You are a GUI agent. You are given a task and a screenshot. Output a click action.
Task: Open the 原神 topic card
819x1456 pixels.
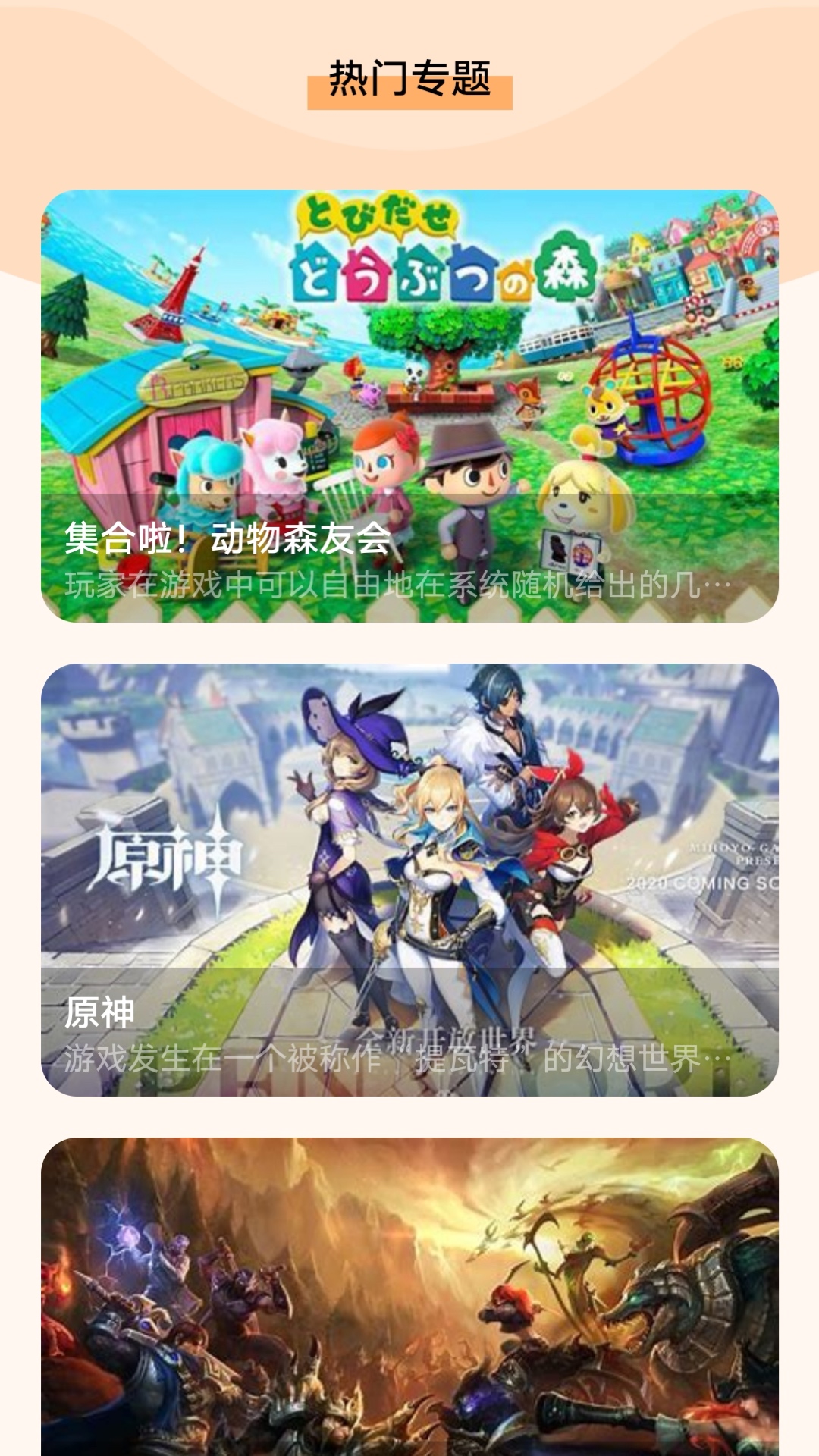click(x=409, y=880)
